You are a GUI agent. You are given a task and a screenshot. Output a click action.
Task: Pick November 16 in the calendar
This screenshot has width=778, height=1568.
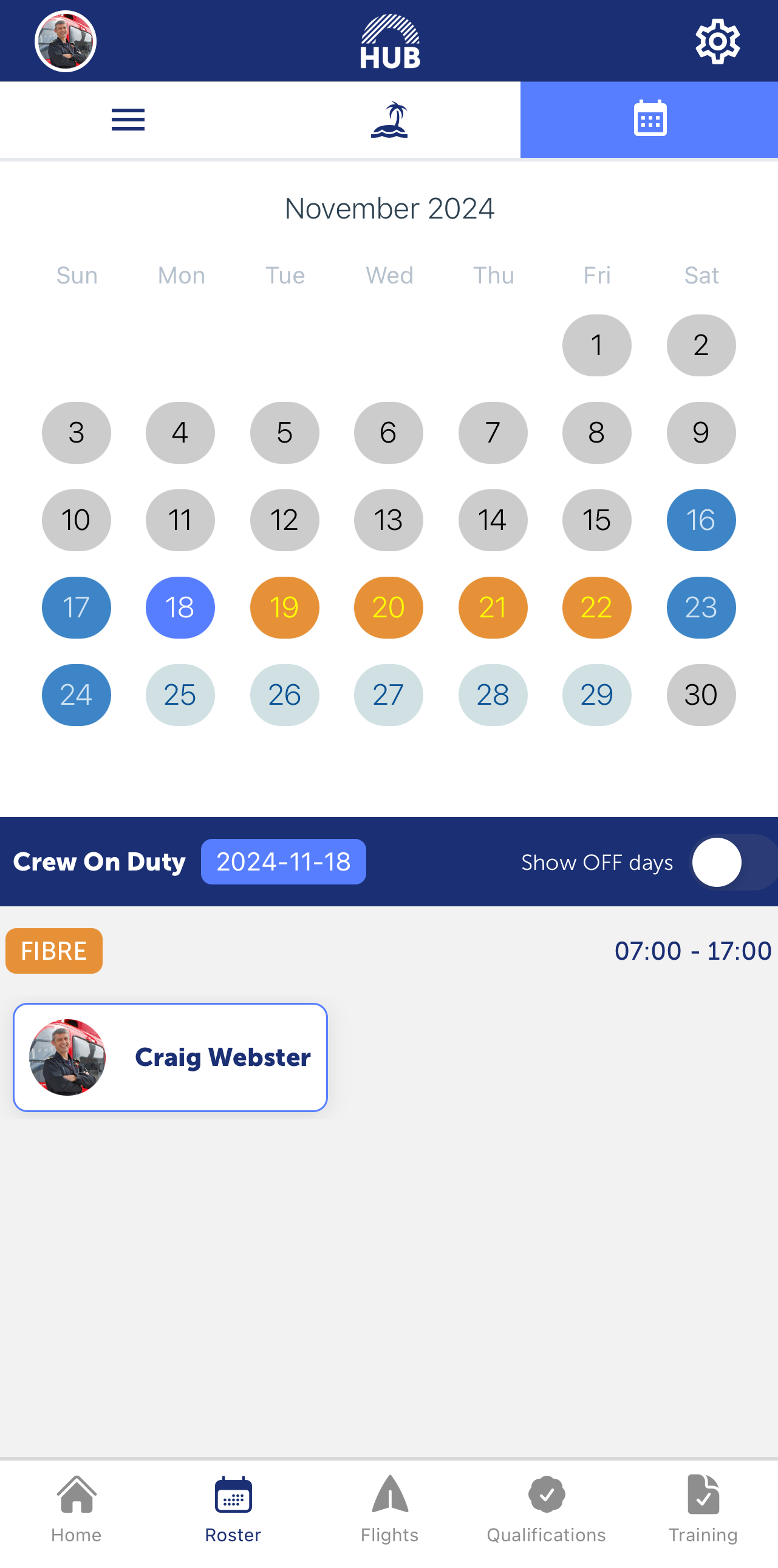point(701,520)
